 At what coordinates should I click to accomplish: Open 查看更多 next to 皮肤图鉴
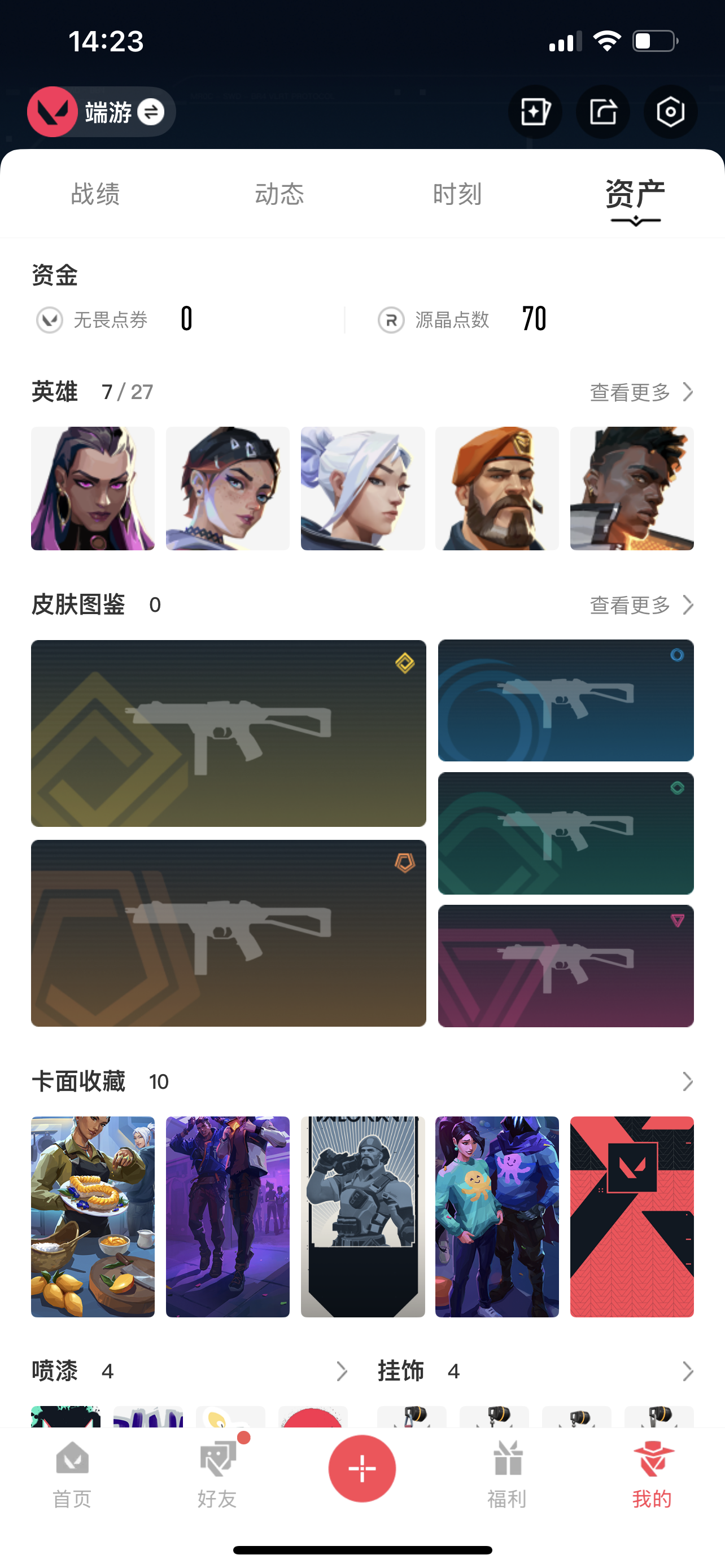tap(640, 605)
